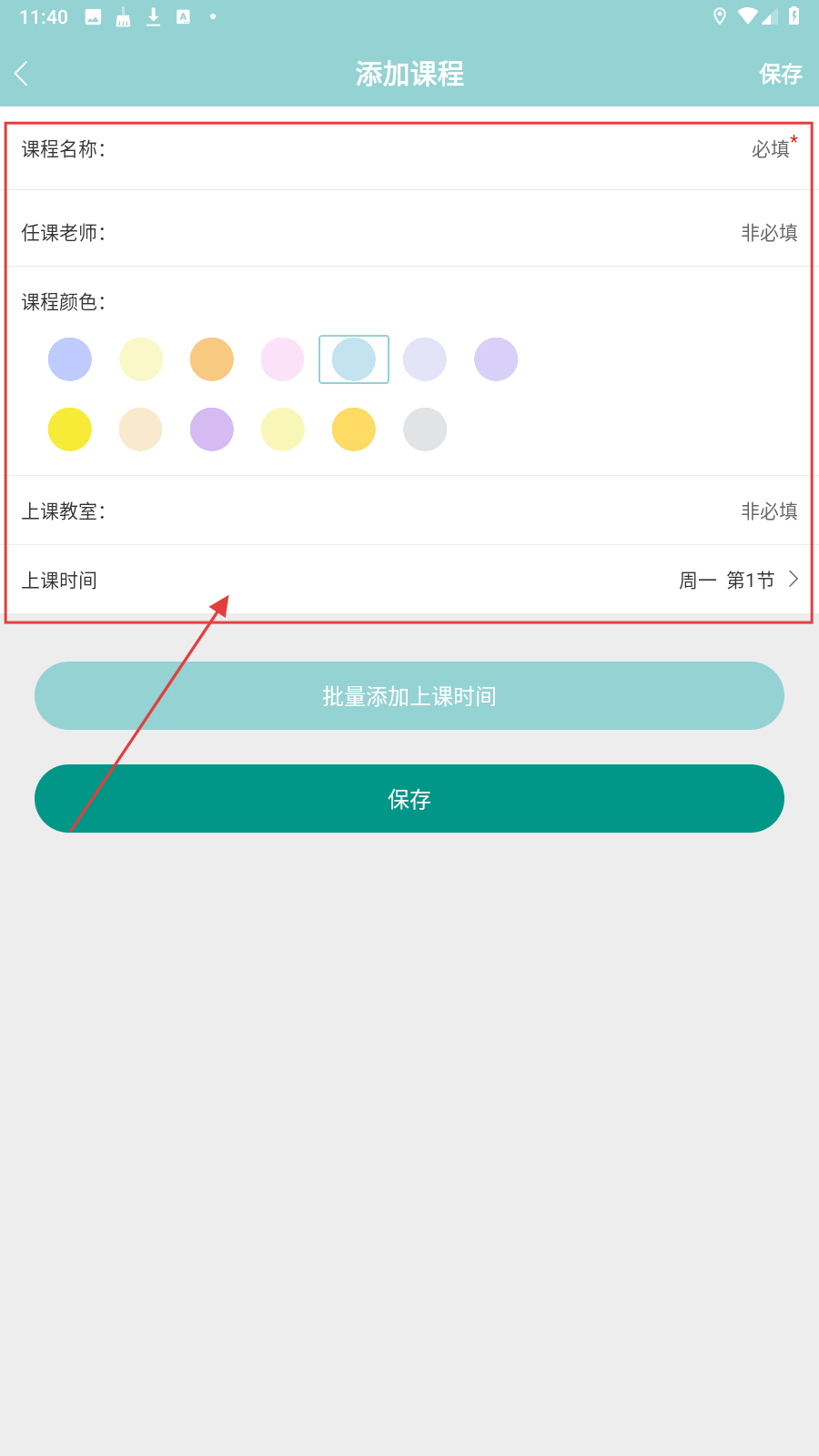Tap the large green 保存 button
The width and height of the screenshot is (819, 1456).
point(409,799)
